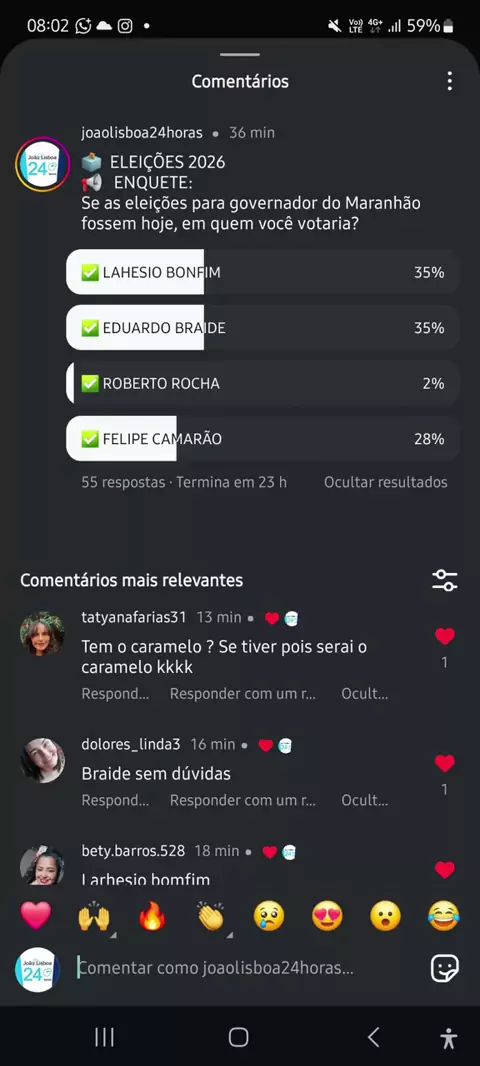Select the FELIPE CAMARÃO poll option
Screen dimensions: 480x1066
point(263,439)
